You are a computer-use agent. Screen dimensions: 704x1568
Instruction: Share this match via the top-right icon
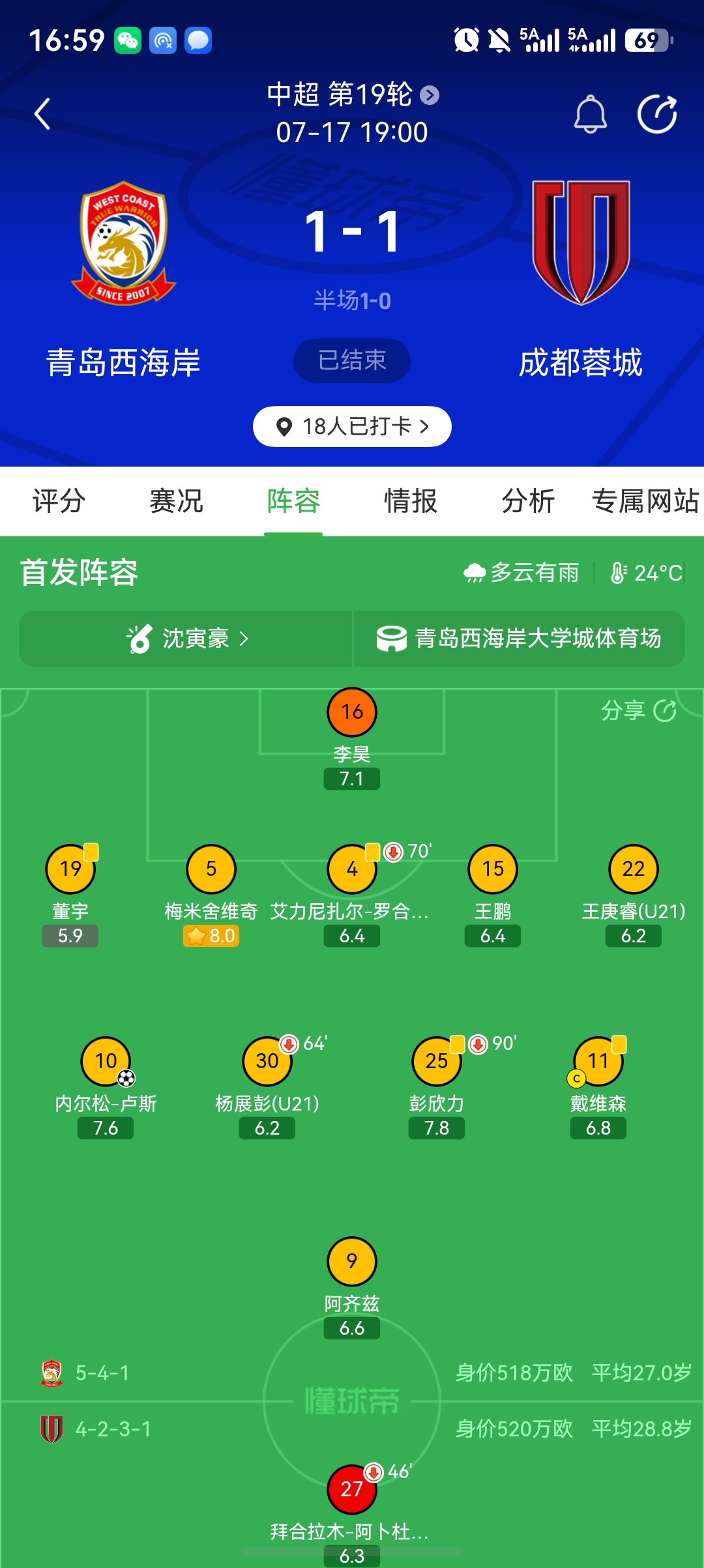(x=657, y=114)
